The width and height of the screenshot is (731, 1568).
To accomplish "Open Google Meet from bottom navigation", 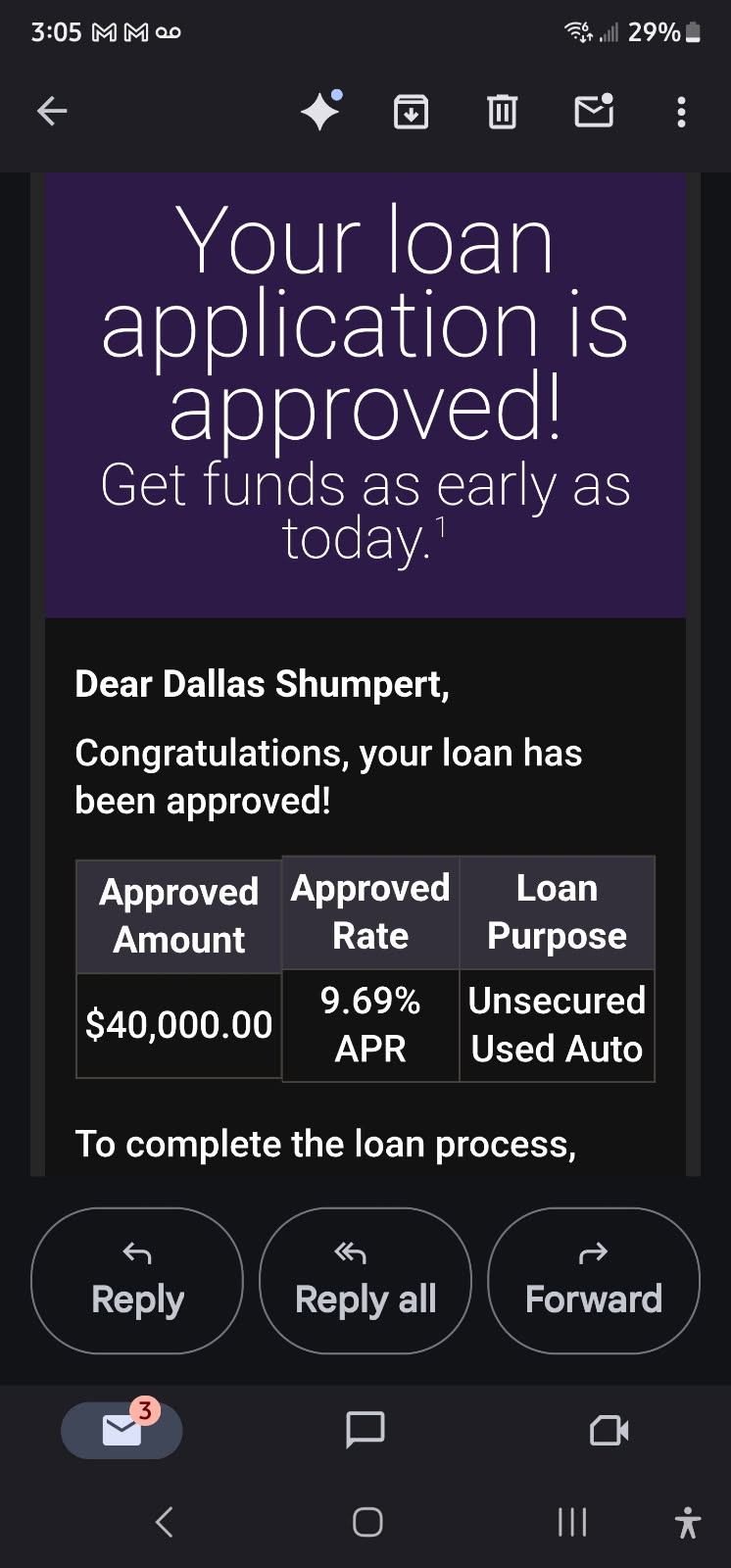I will click(609, 1430).
